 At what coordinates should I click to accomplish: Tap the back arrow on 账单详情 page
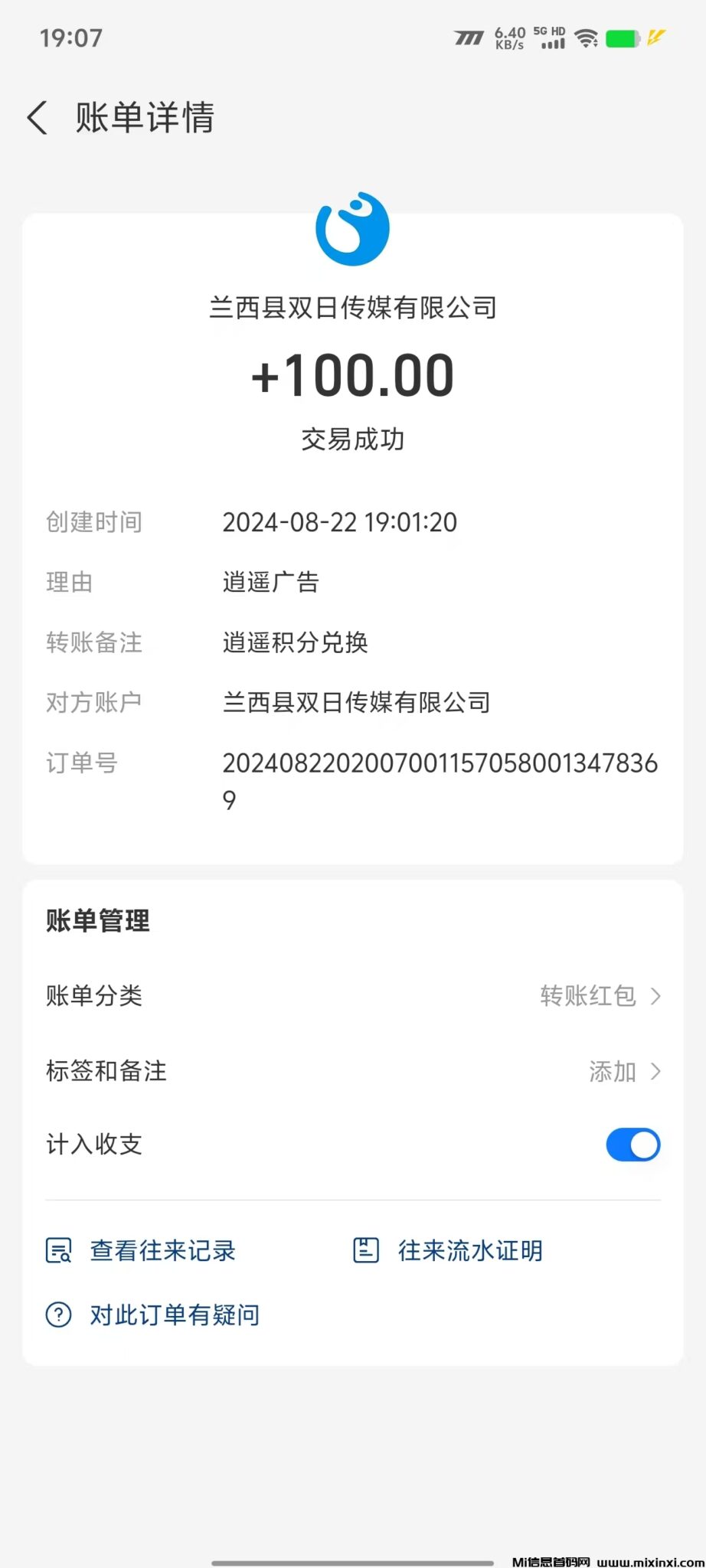point(37,118)
